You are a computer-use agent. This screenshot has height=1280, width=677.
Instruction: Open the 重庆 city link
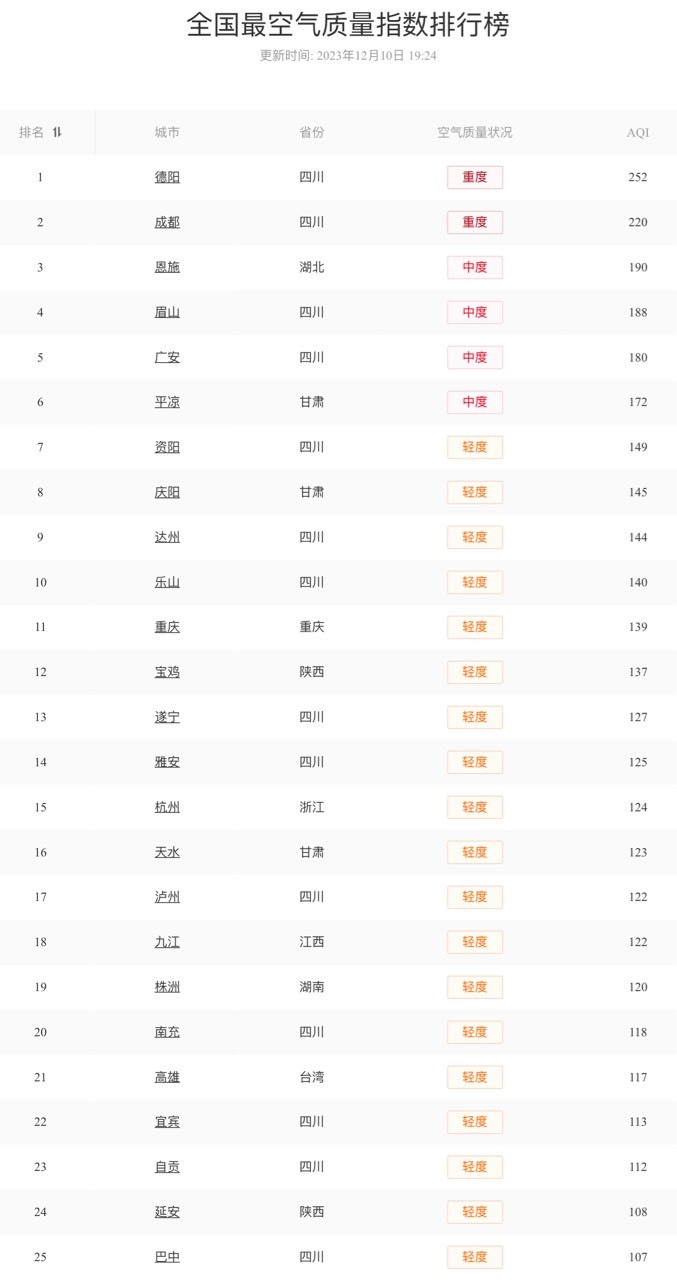click(x=167, y=627)
